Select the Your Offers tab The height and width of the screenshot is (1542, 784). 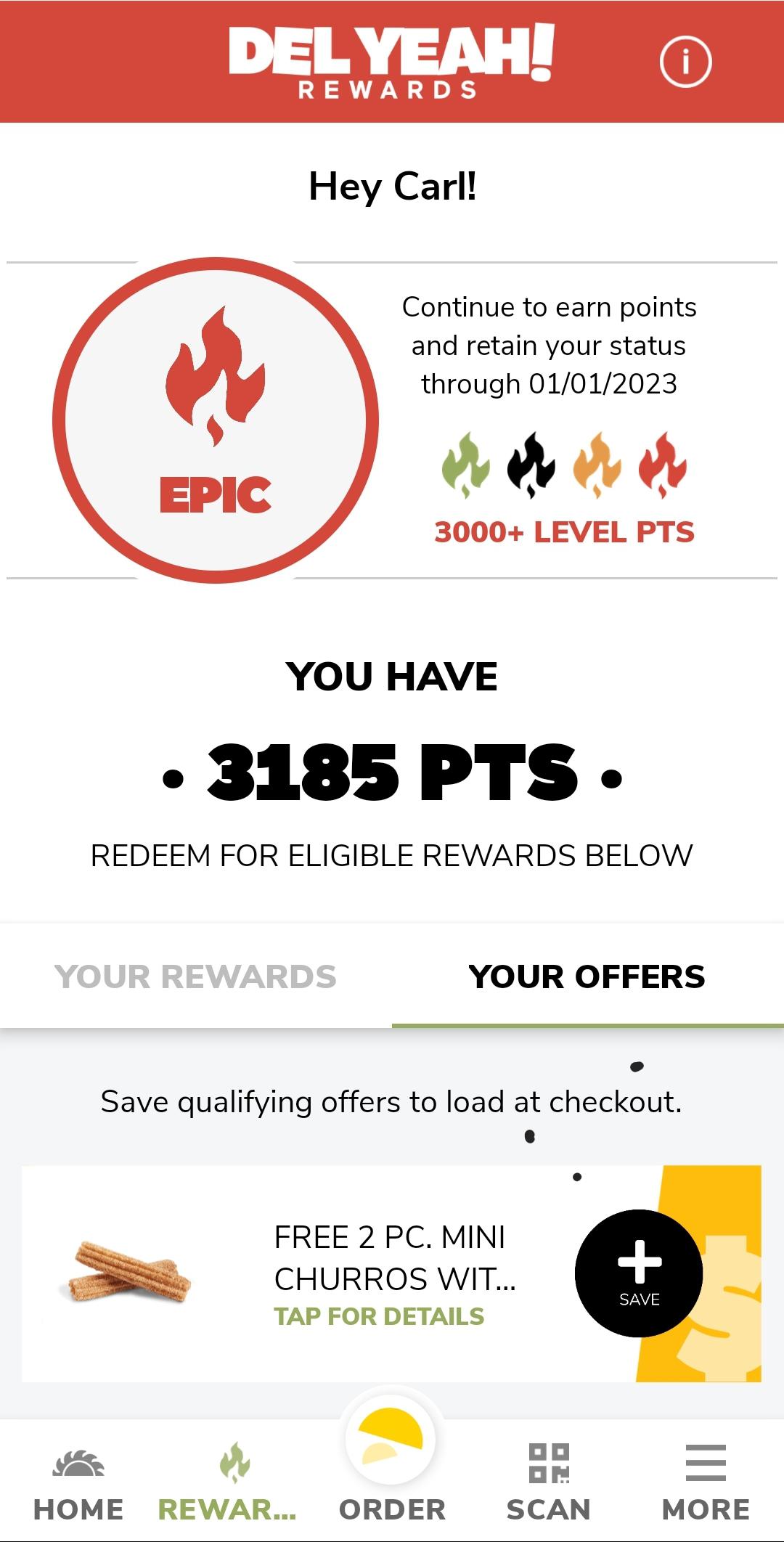(587, 976)
